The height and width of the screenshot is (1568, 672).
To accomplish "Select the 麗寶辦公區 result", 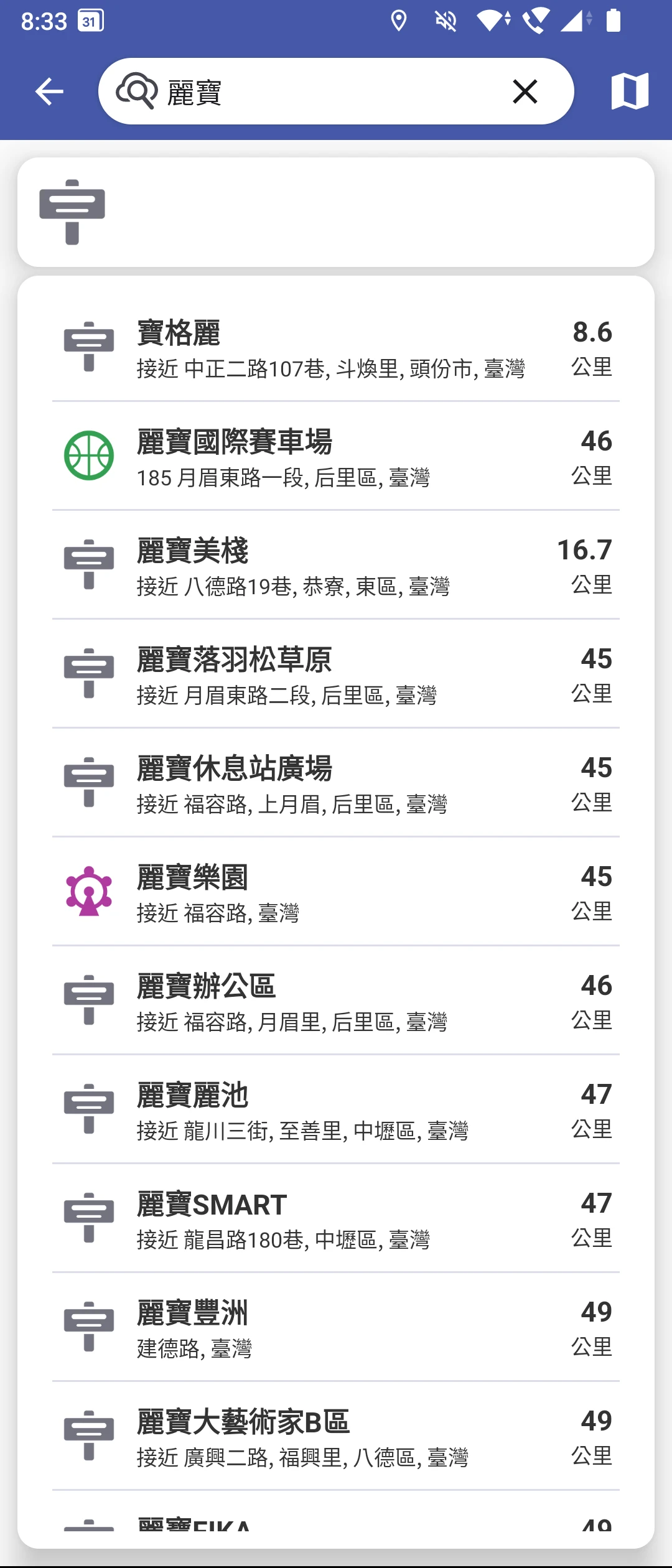I will pyautogui.click(x=336, y=1002).
